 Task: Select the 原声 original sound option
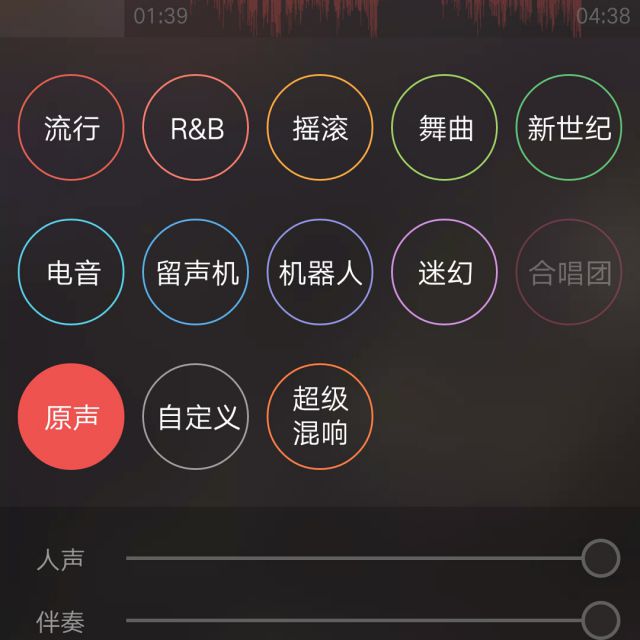point(72,416)
